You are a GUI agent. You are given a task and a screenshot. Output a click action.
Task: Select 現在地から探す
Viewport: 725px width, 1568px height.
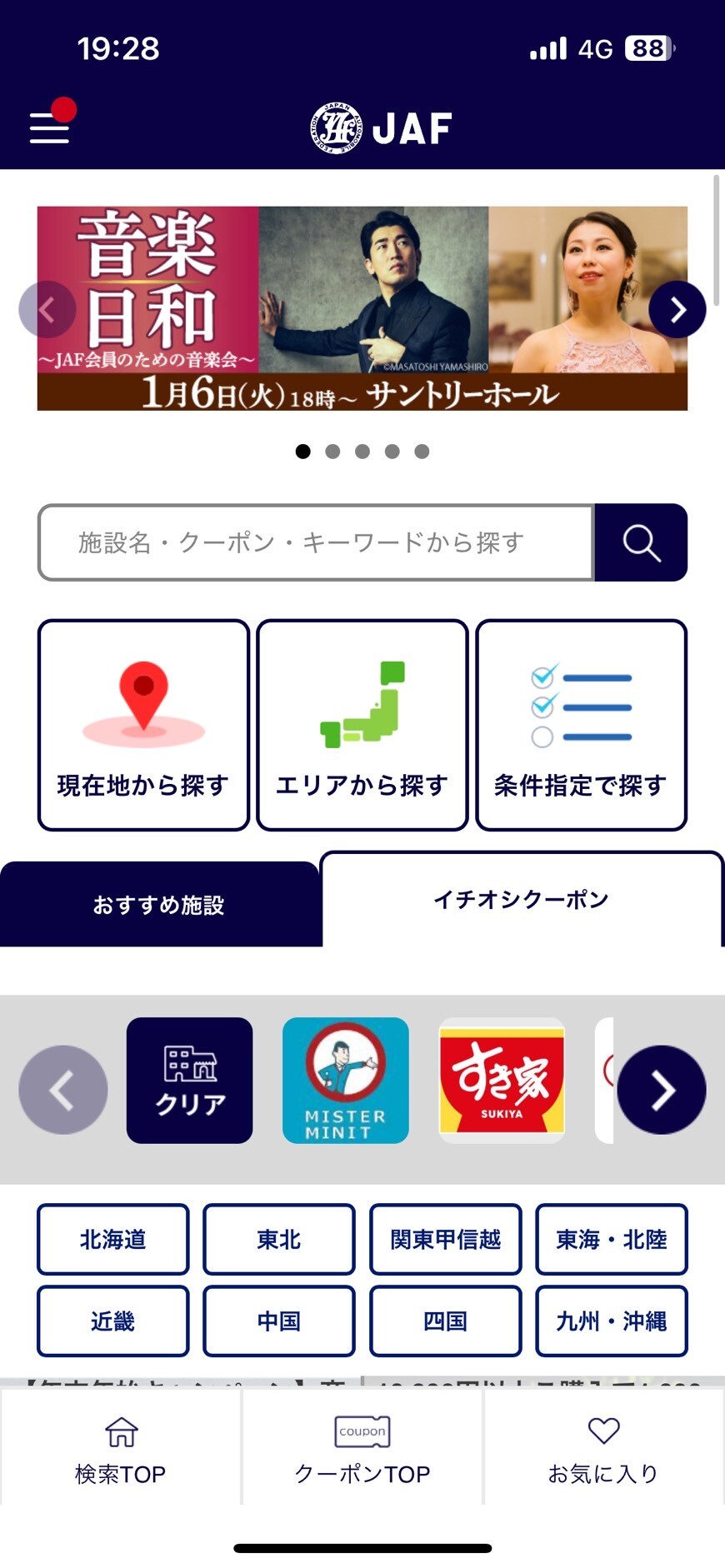pos(143,725)
